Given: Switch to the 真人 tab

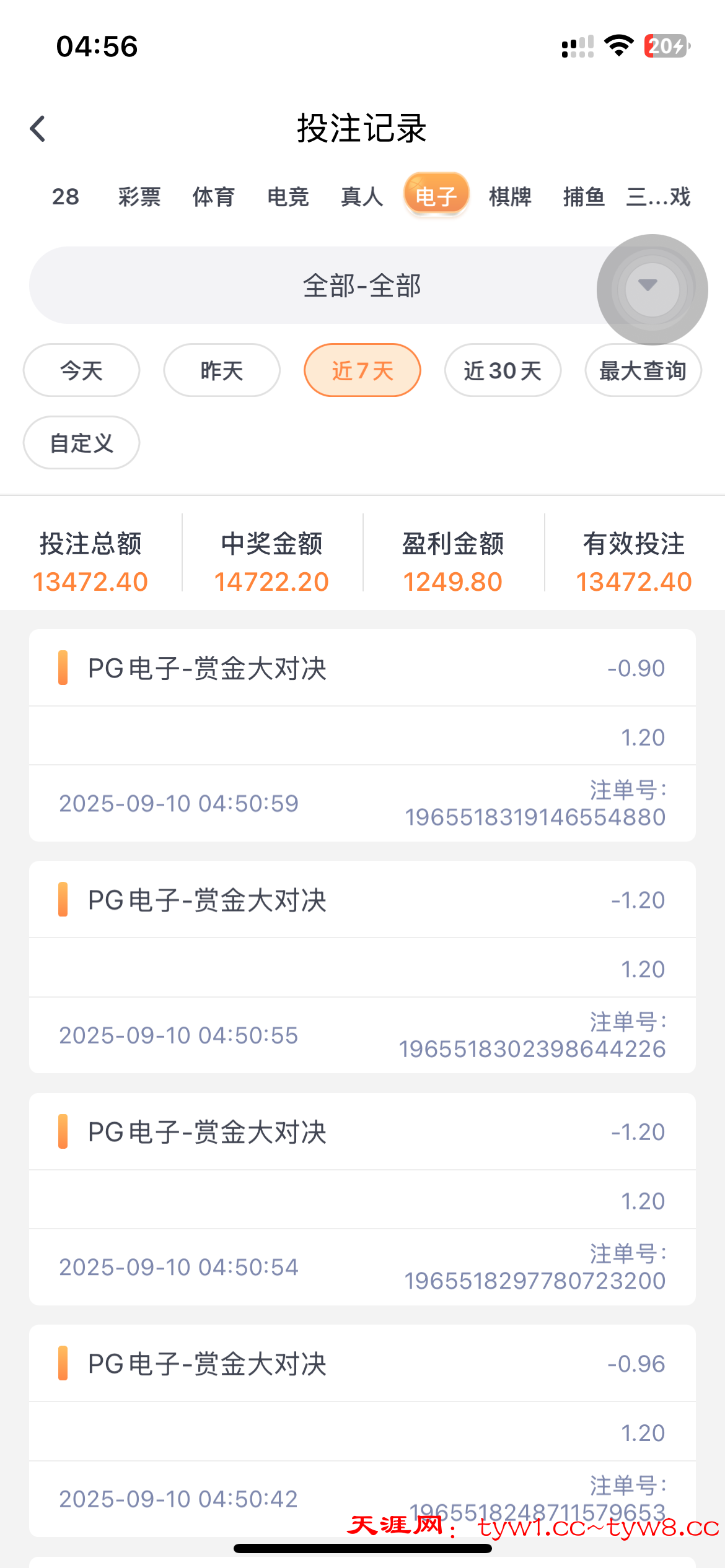Looking at the screenshot, I should coord(362,197).
